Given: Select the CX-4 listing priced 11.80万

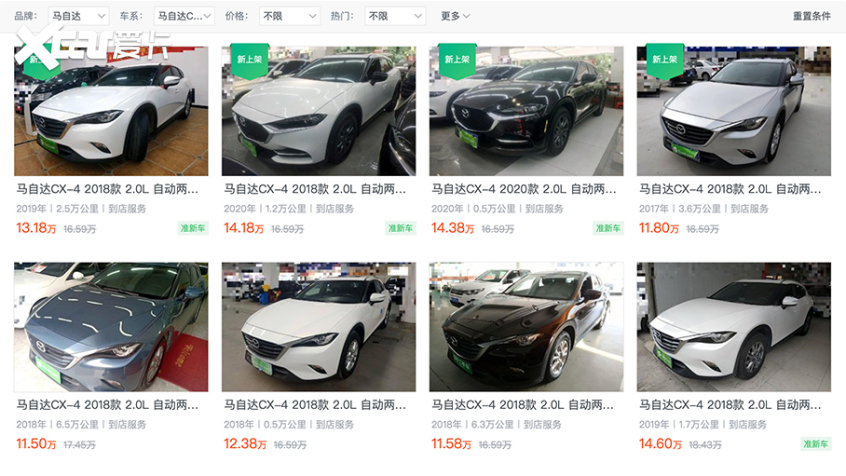Looking at the screenshot, I should point(733,112).
